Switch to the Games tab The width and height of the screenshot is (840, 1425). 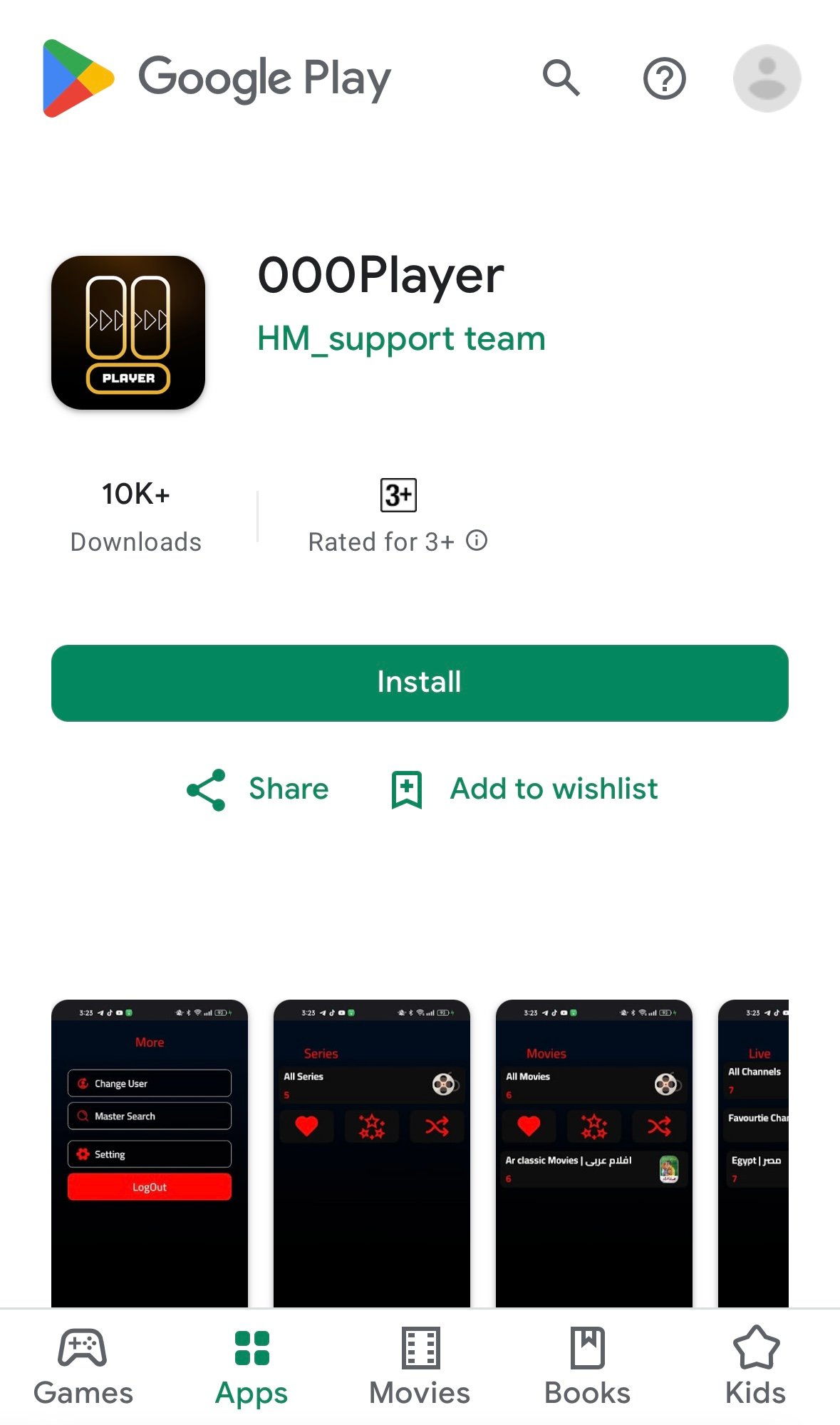(x=83, y=1367)
